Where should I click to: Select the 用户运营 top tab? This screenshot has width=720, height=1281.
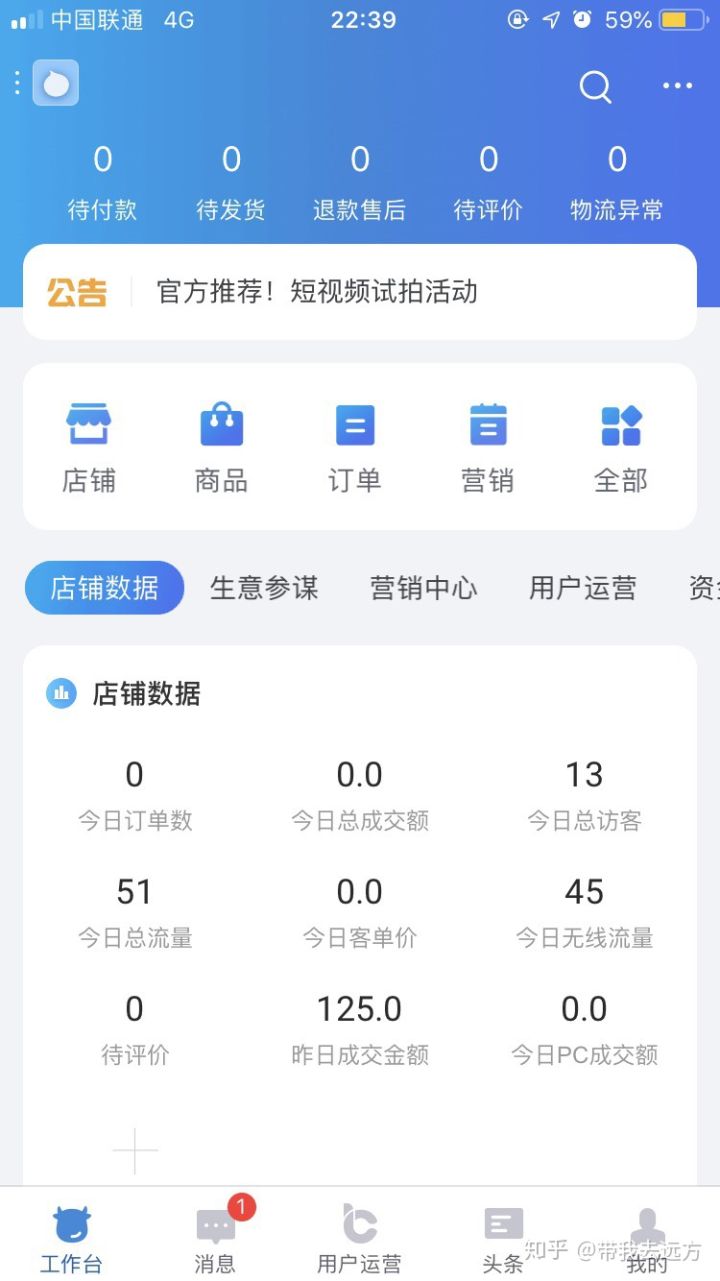click(582, 588)
